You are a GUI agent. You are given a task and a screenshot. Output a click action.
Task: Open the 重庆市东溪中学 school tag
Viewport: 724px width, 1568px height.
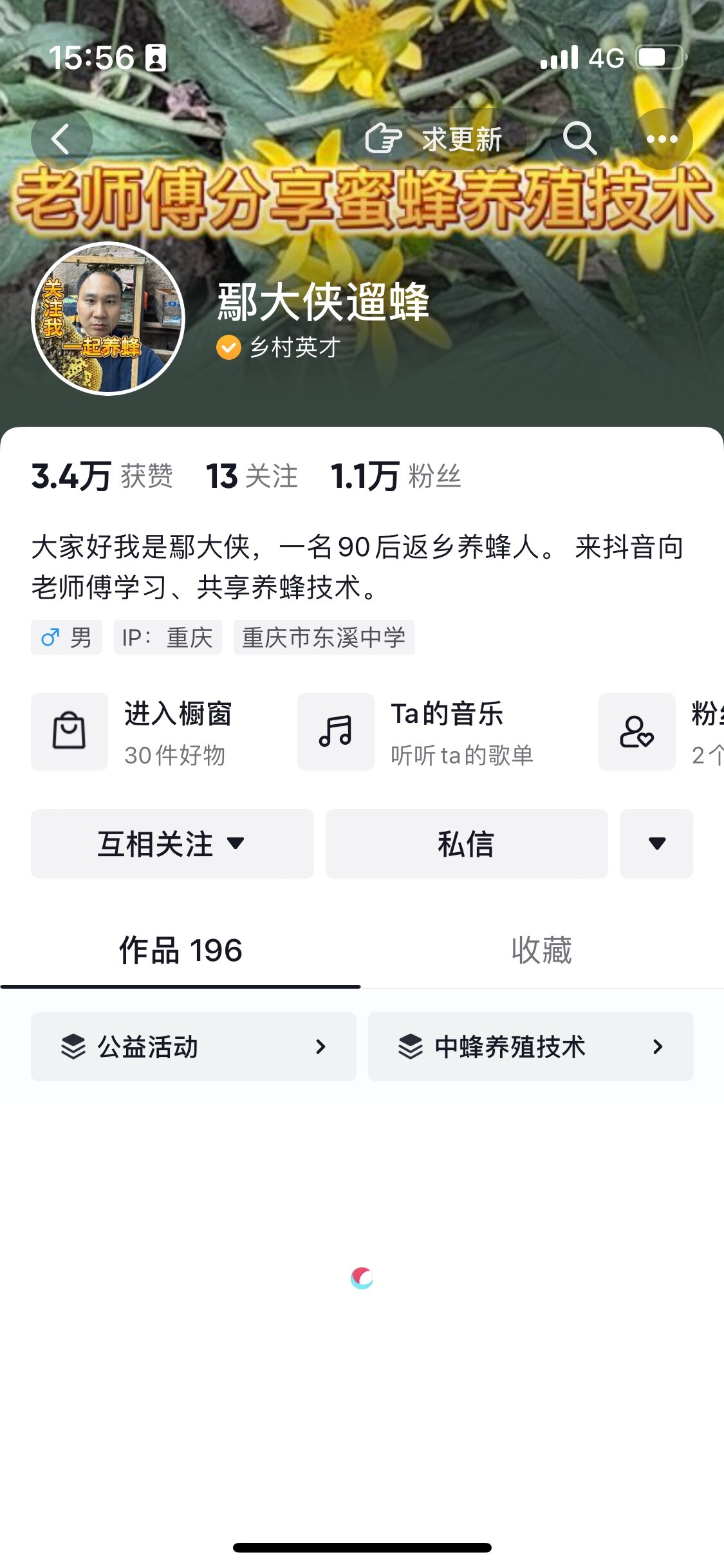tap(324, 637)
